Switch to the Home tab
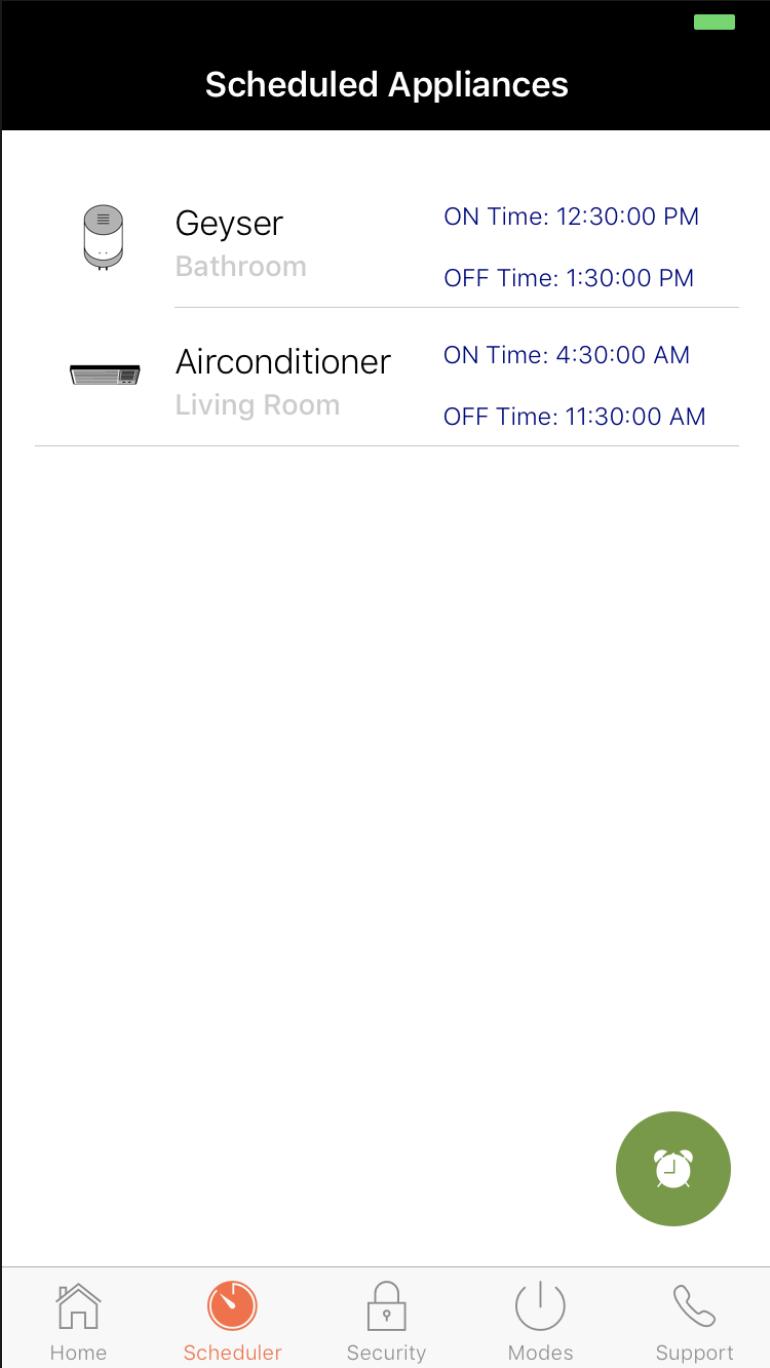The width and height of the screenshot is (770, 1368). pos(78,1320)
